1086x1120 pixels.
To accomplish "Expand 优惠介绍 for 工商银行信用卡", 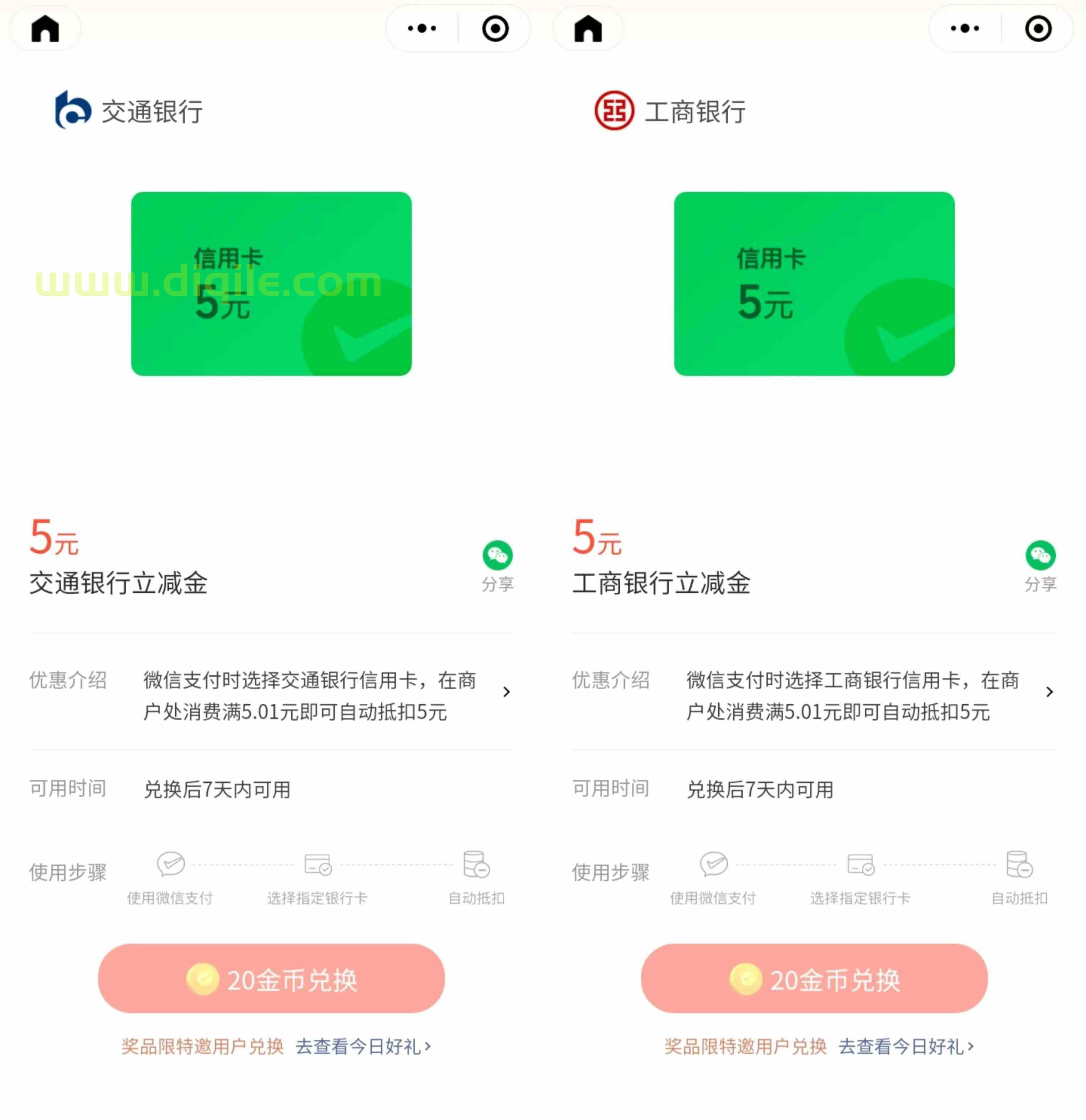I will coord(1049,692).
